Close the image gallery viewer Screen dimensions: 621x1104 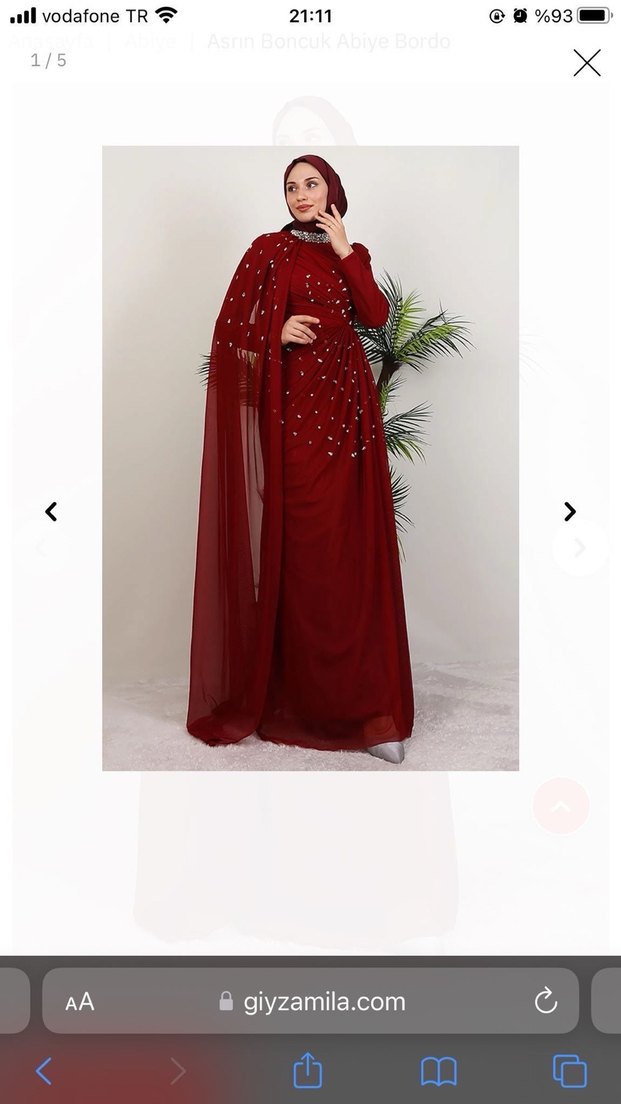(x=587, y=63)
